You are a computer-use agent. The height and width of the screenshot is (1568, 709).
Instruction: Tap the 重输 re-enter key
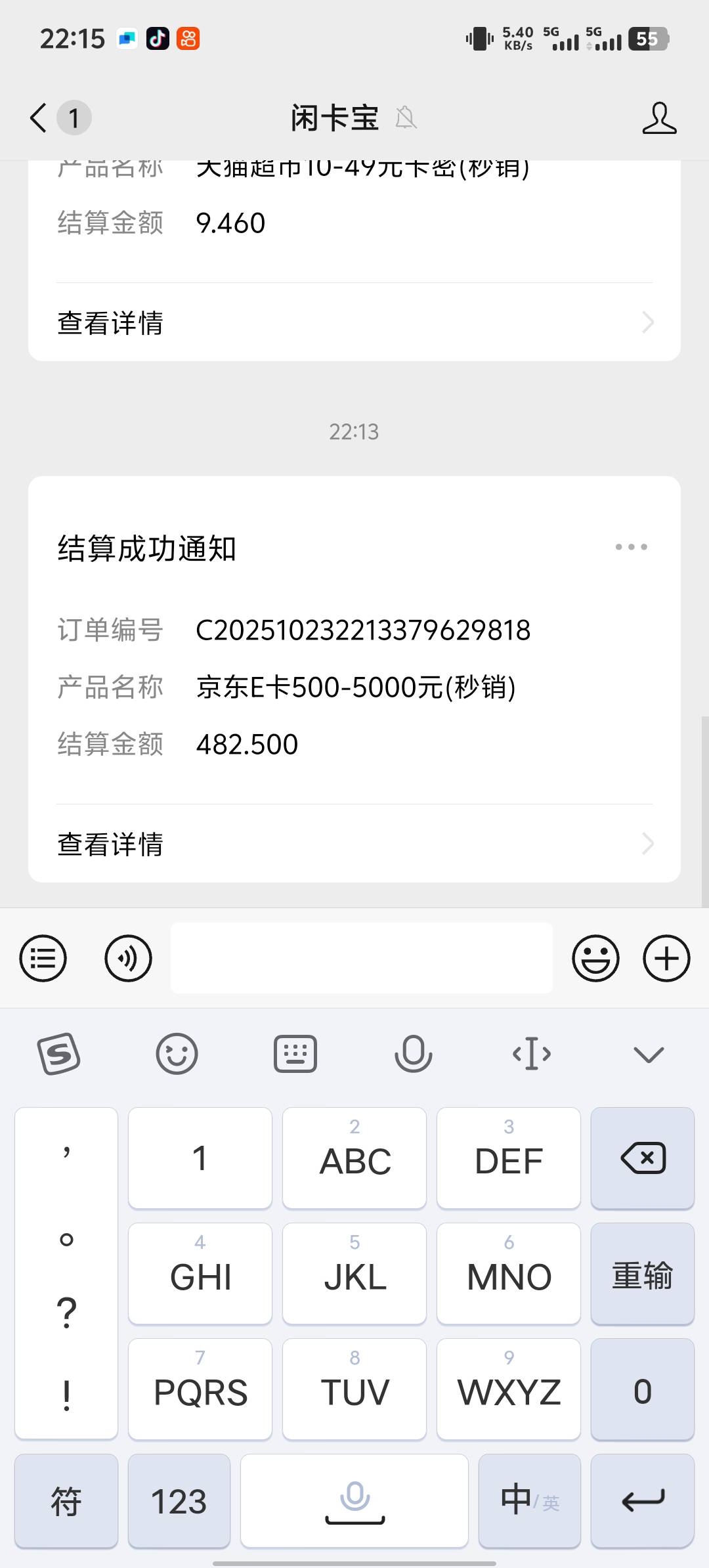[x=643, y=1274]
